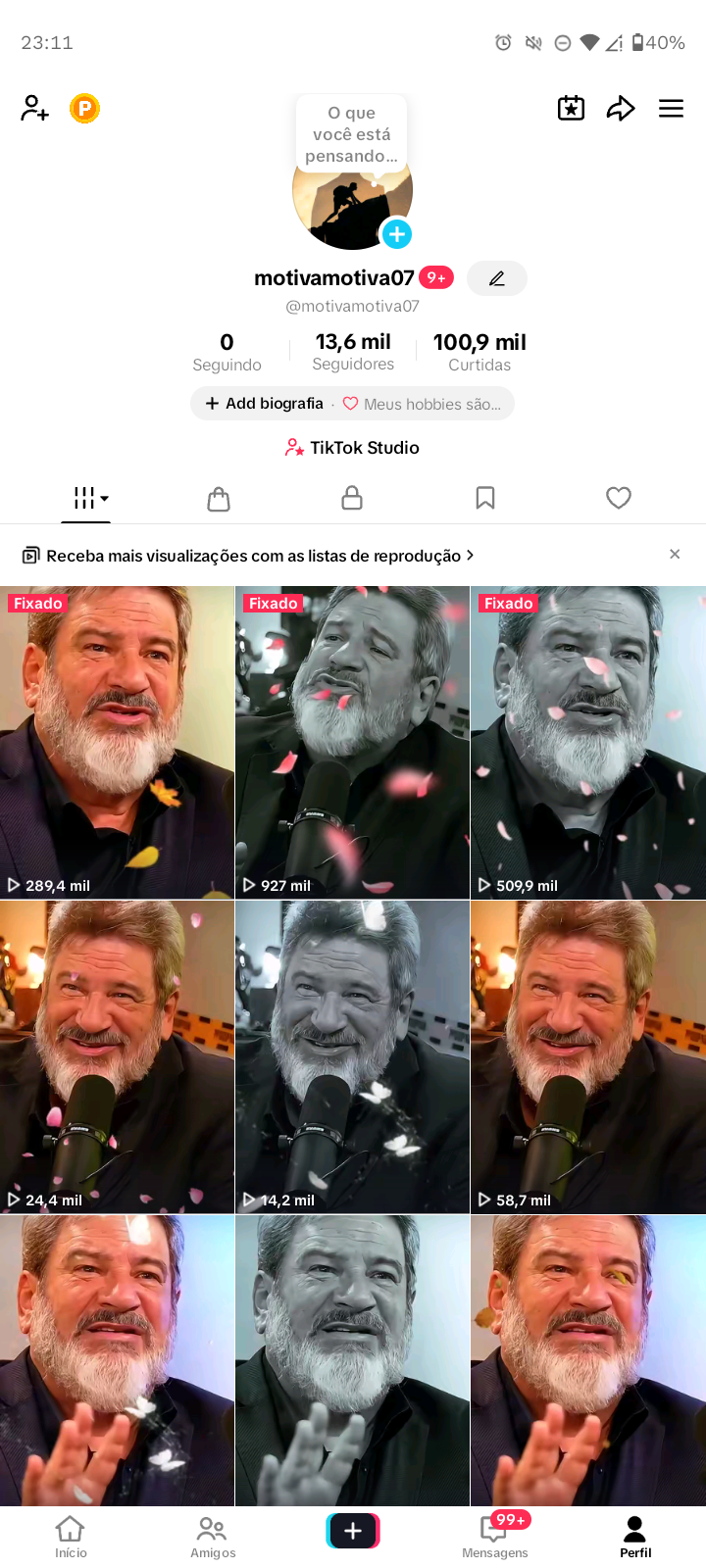Open the calendar star events icon
This screenshot has width=706, height=1568.
click(x=571, y=108)
